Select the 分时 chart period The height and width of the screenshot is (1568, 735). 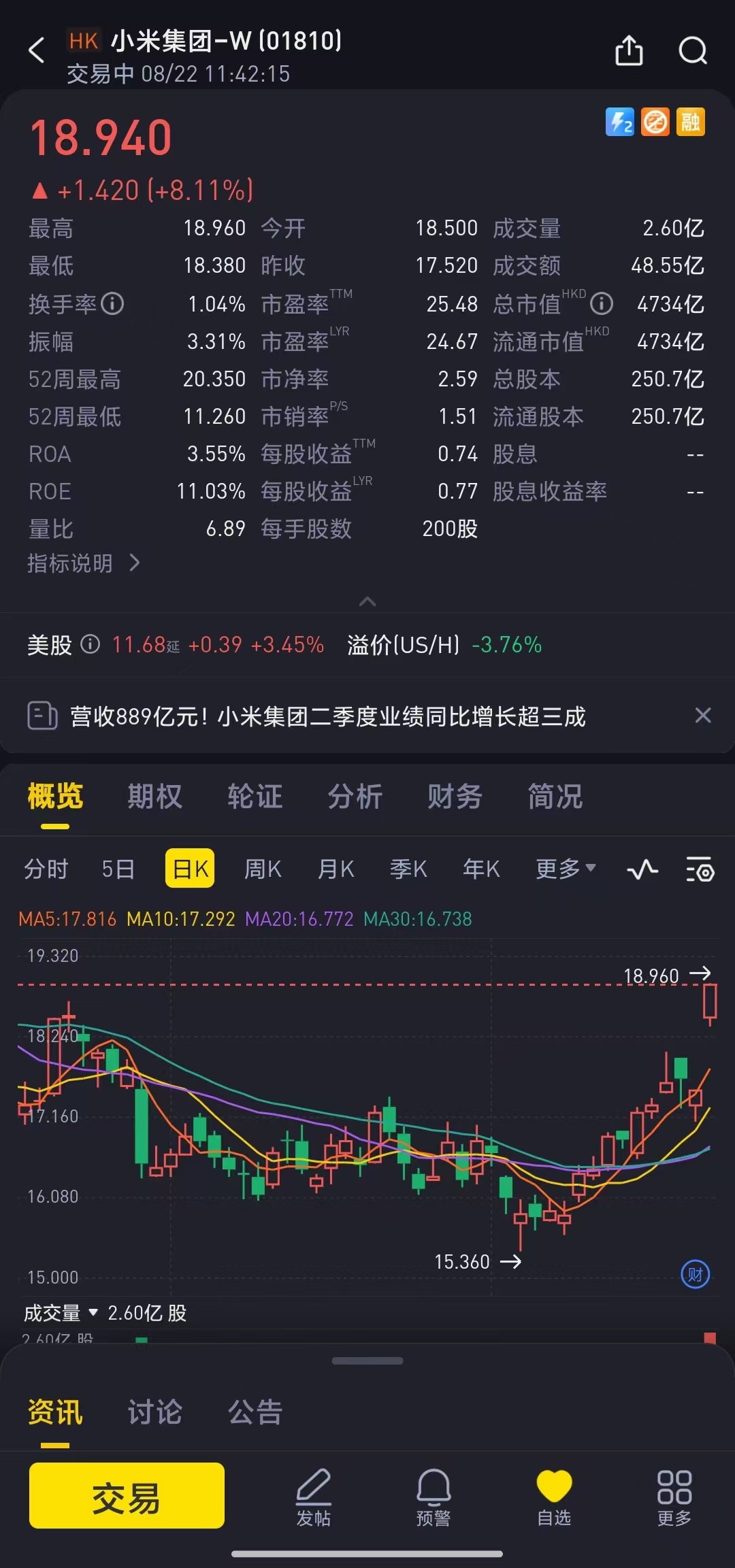[46, 869]
